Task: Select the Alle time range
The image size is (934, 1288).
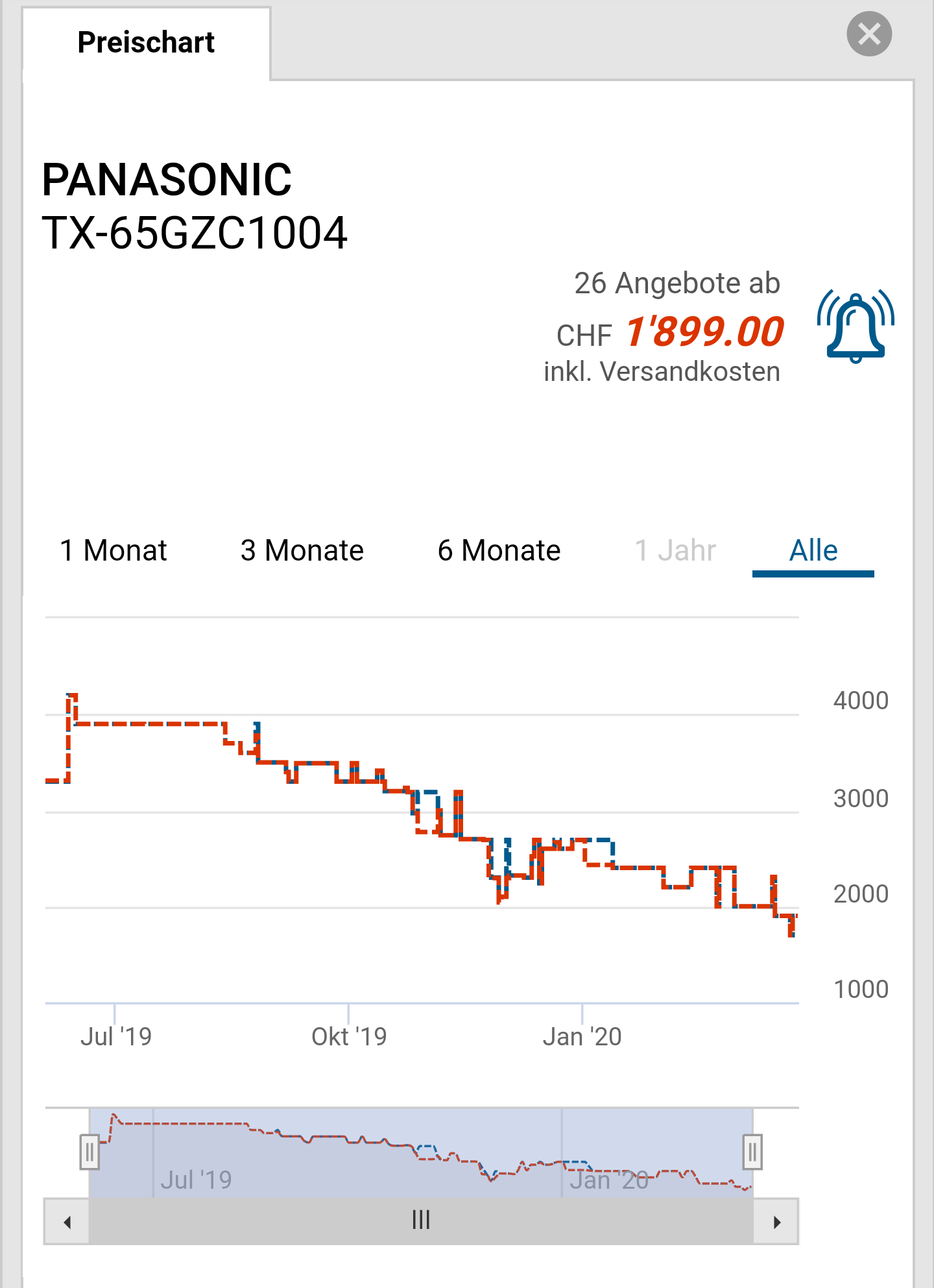Action: click(813, 551)
